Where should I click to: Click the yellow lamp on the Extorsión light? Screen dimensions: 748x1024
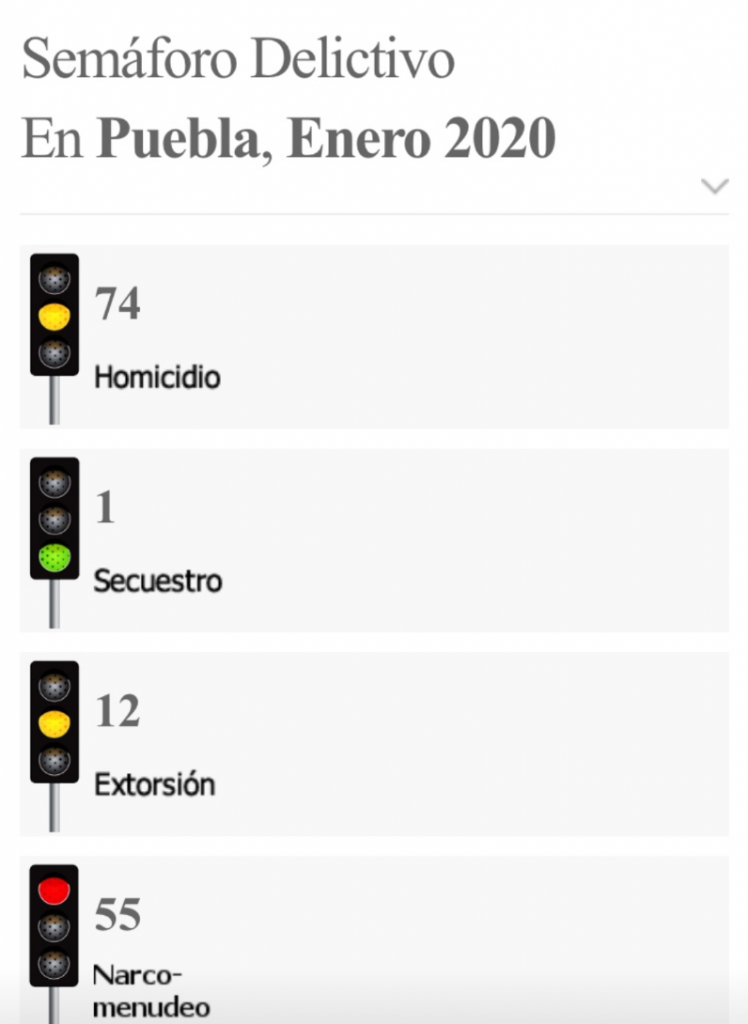click(54, 721)
